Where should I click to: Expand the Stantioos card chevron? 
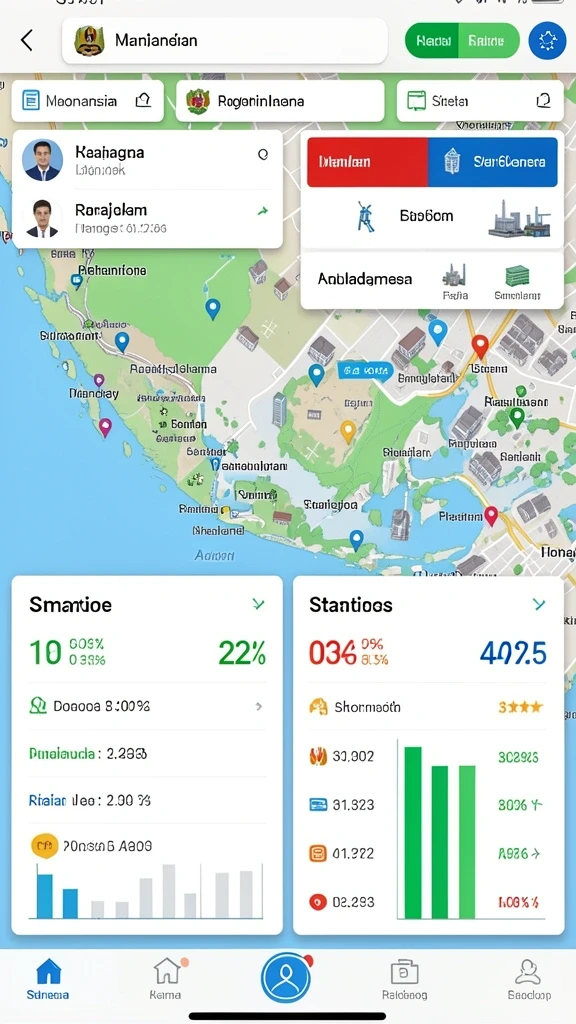click(539, 605)
